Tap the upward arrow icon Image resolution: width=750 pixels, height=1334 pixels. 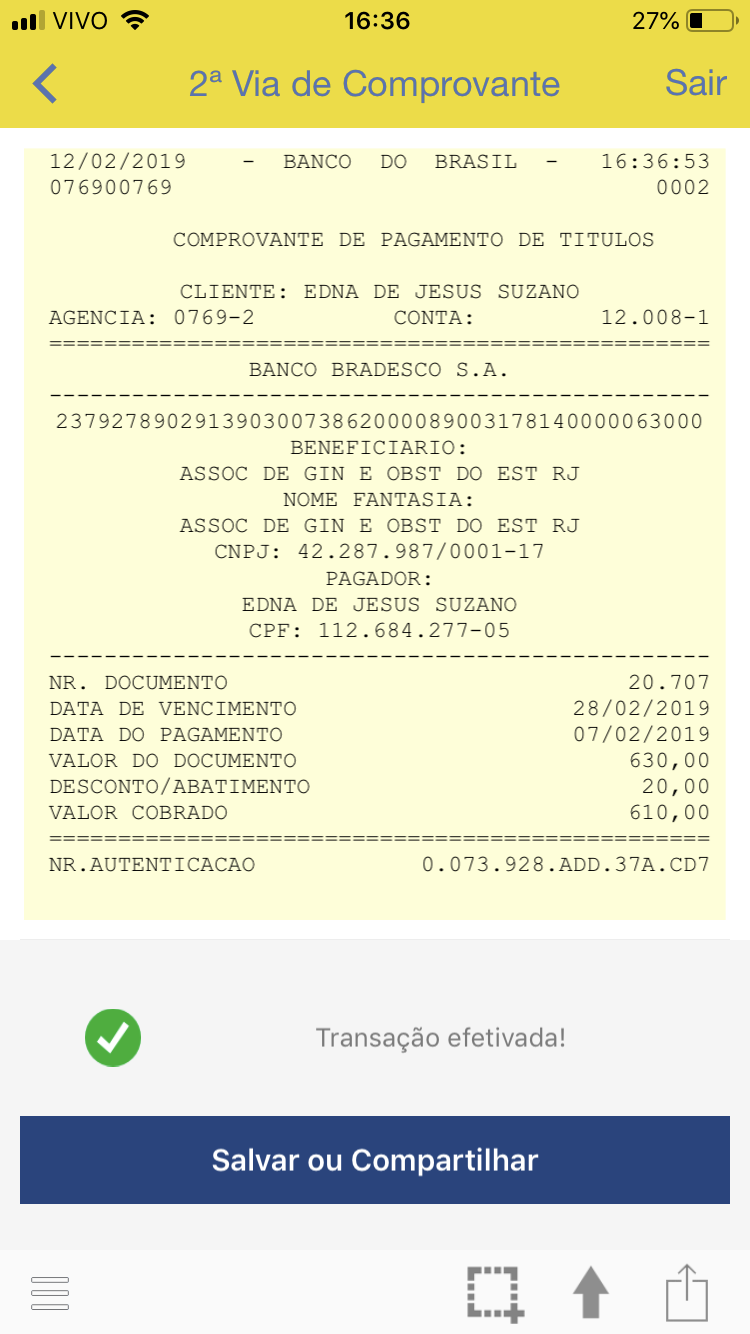tap(591, 1294)
